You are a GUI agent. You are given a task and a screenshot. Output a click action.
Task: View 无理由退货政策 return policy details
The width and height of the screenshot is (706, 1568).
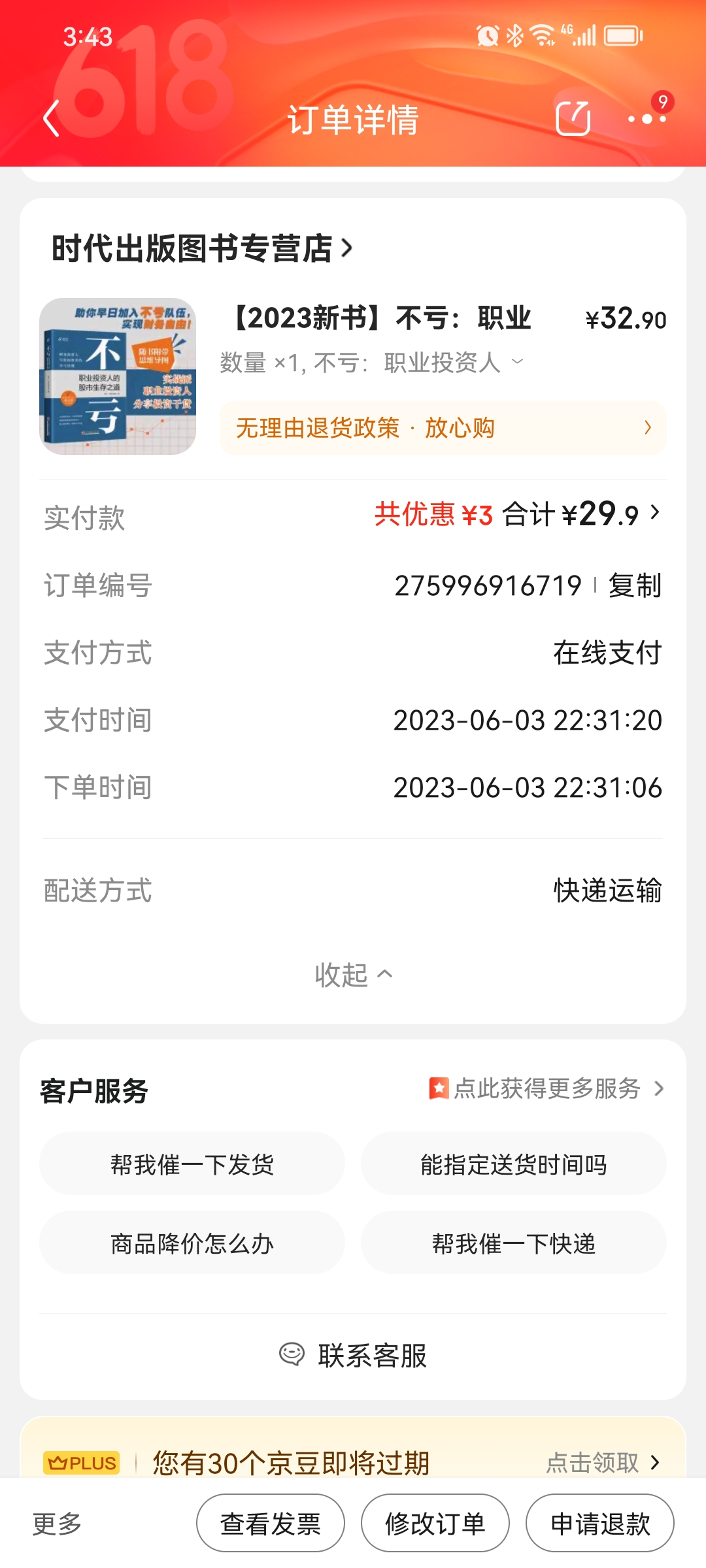(443, 428)
